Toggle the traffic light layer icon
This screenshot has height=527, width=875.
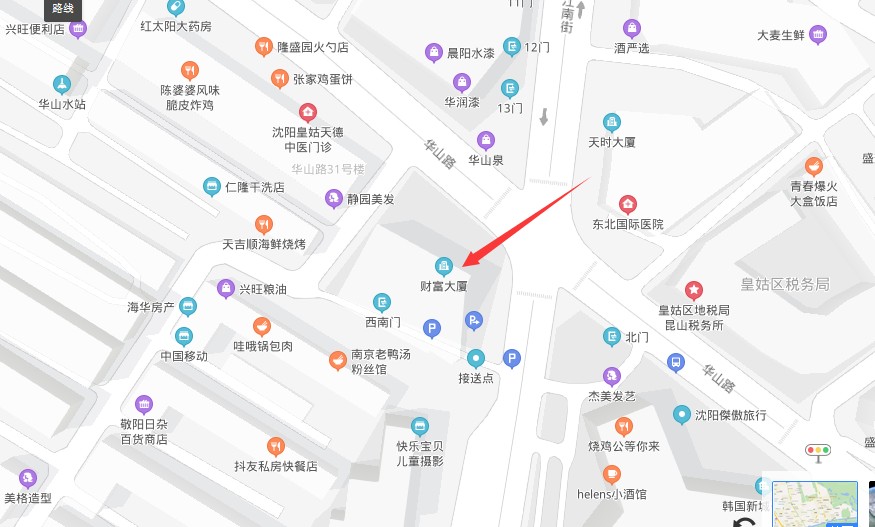coord(818,450)
